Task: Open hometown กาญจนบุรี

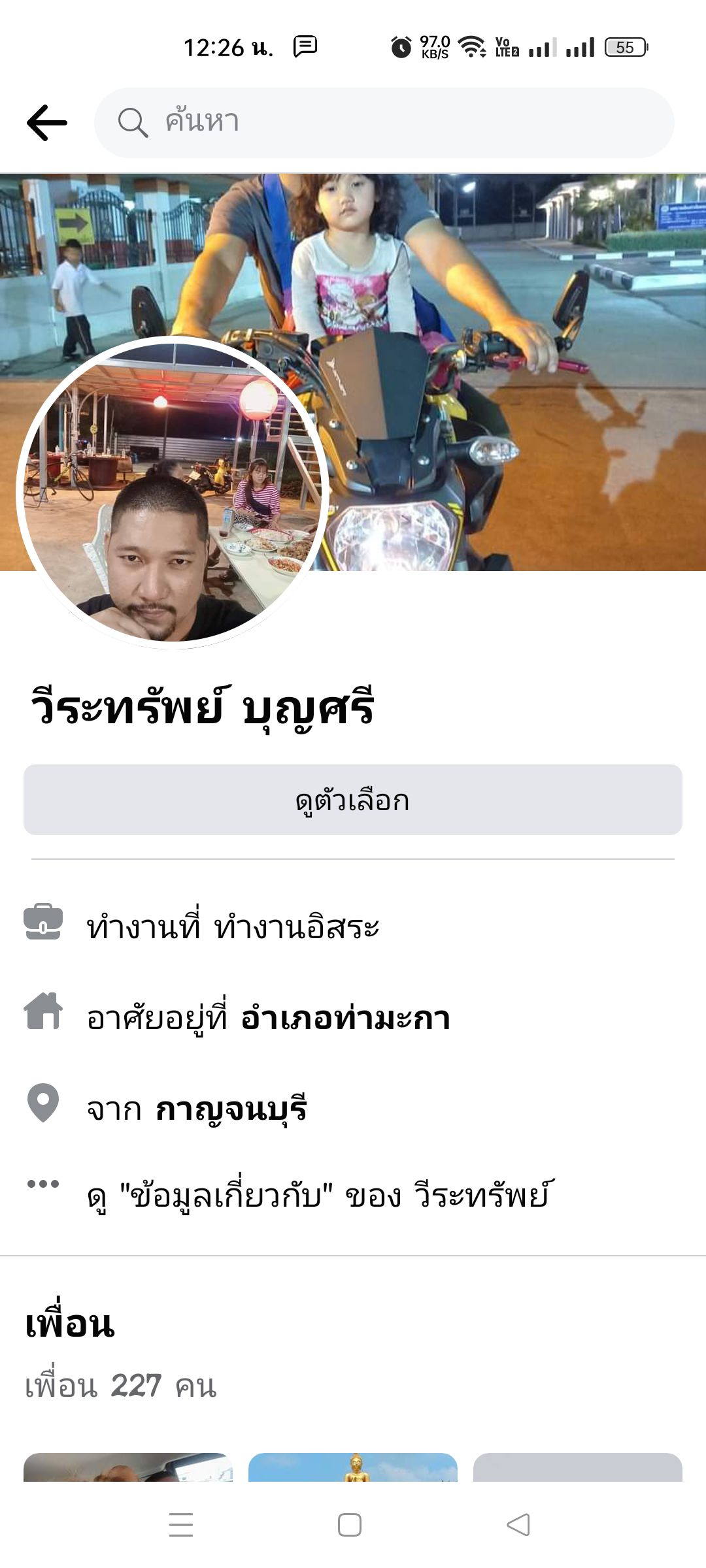Action: [231, 1109]
